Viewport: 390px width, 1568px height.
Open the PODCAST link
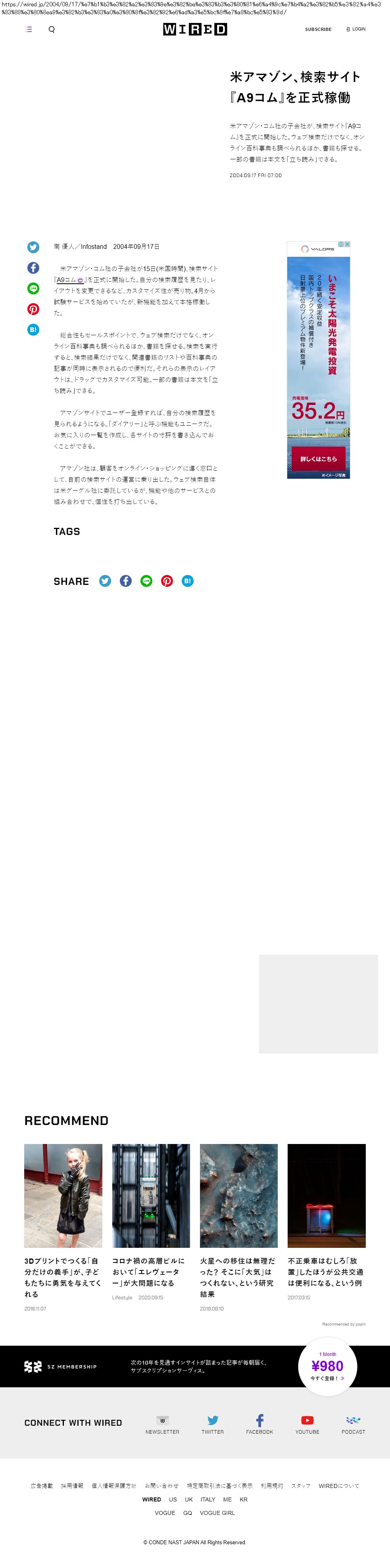(353, 1425)
